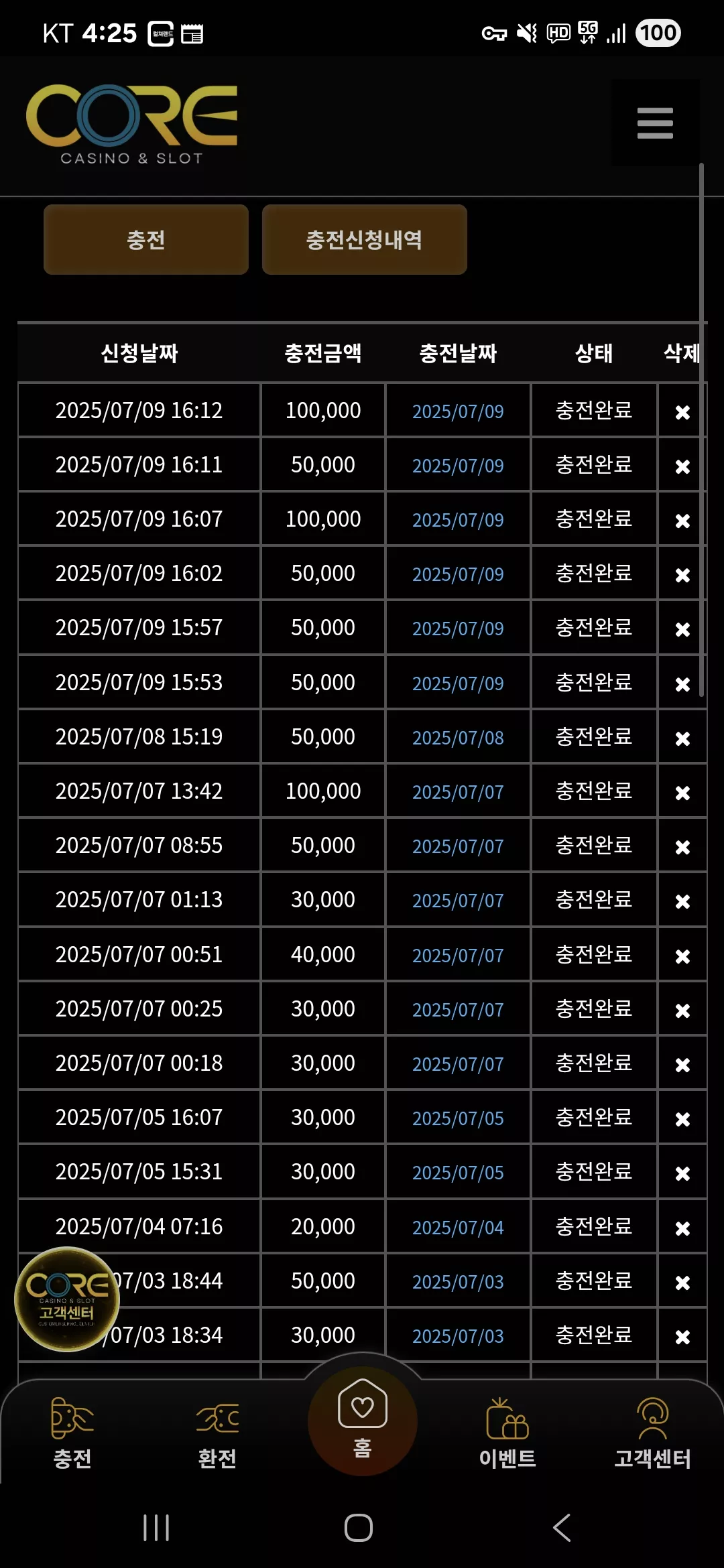Viewport: 724px width, 1568px height.
Task: Go to 홈 in bottom navigation
Action: (x=363, y=1421)
